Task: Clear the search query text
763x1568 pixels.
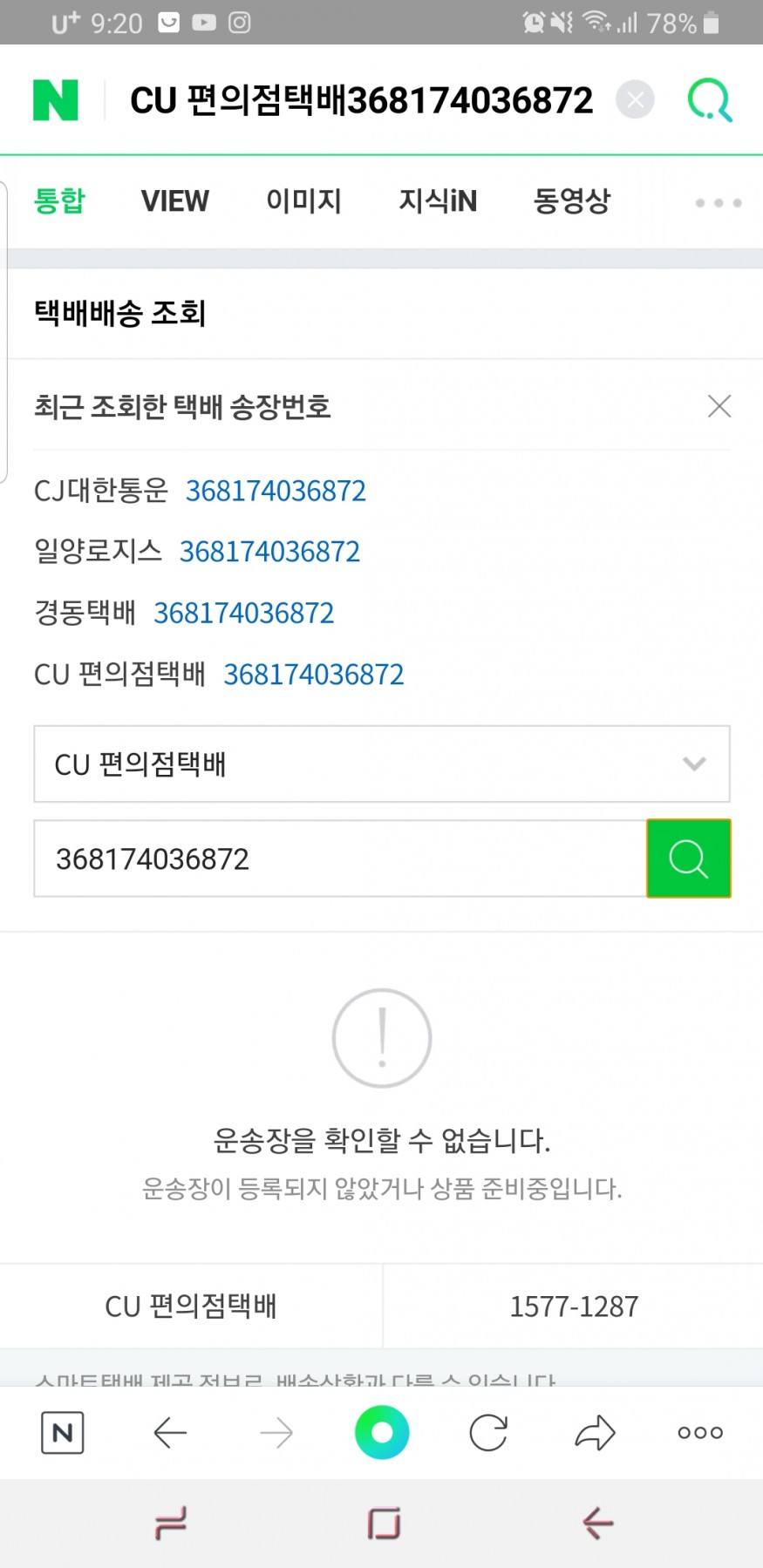Action: coord(635,100)
